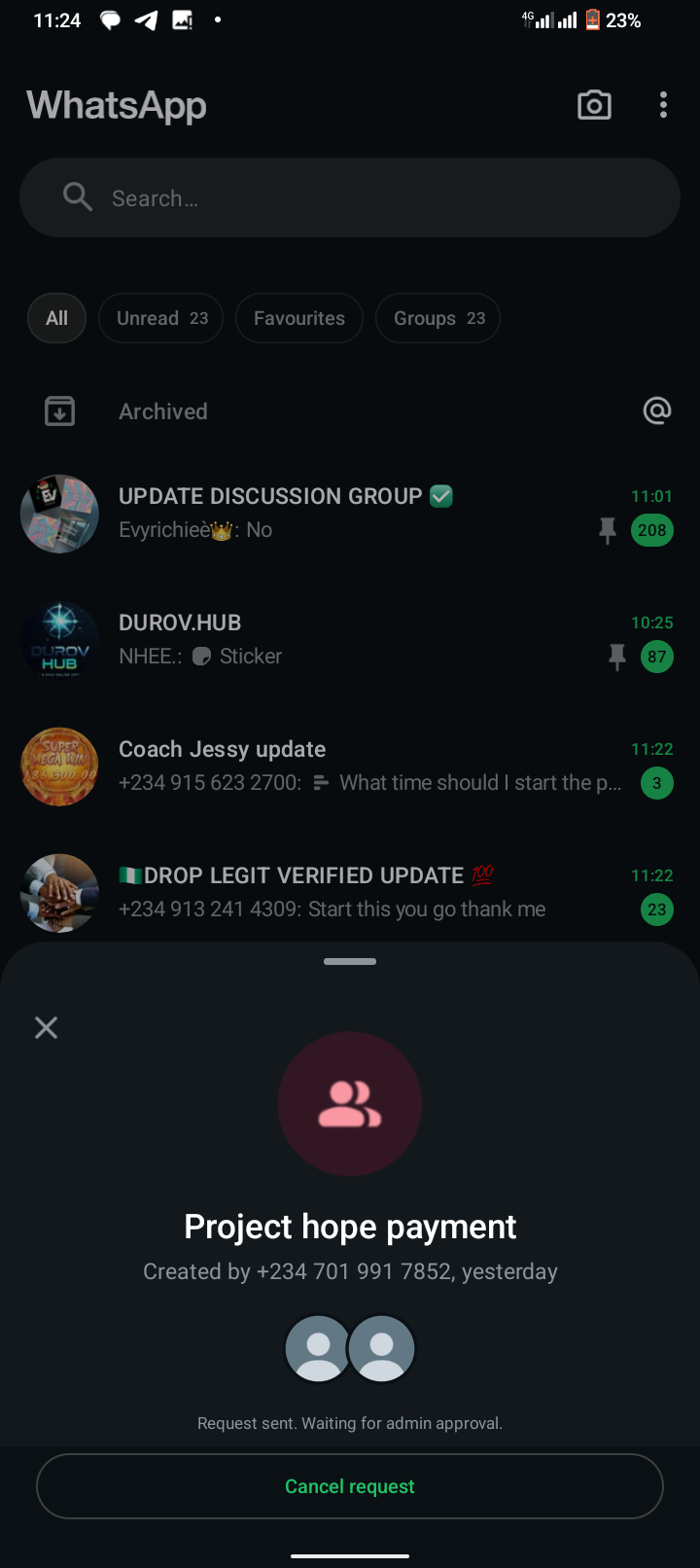Show only Groups chats
The image size is (700, 1568).
(438, 318)
